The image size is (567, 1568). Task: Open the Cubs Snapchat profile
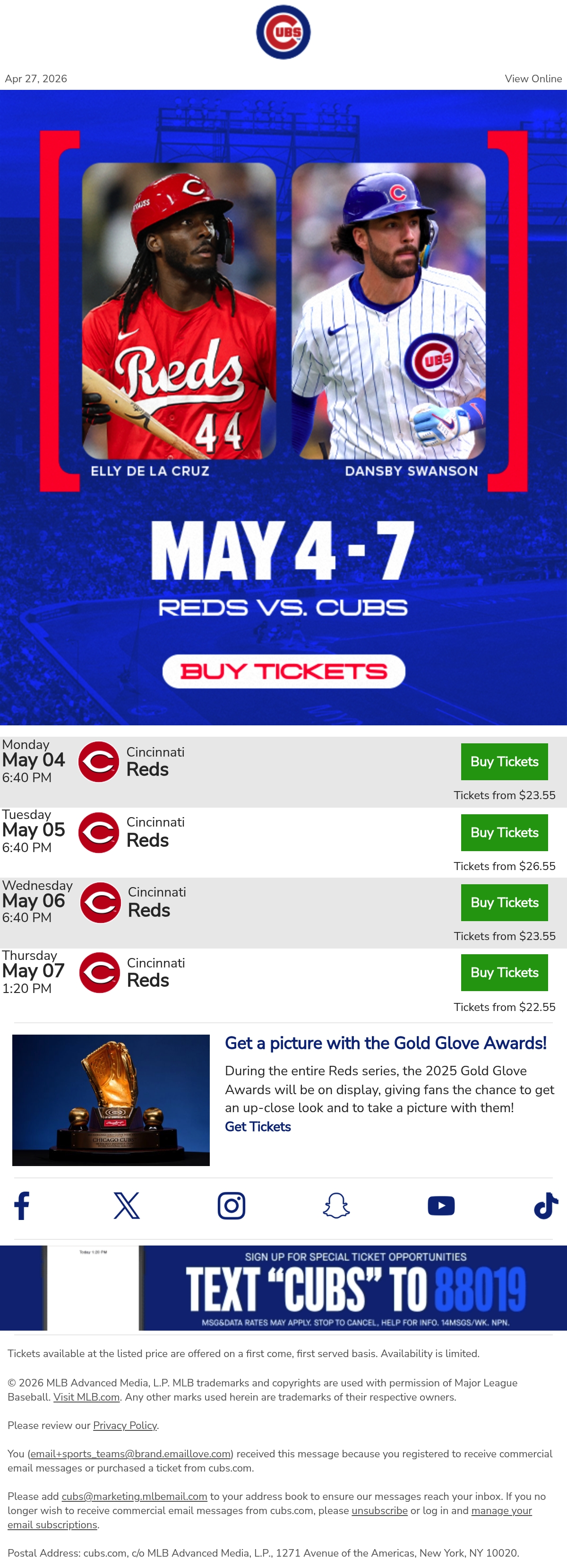point(336,1205)
